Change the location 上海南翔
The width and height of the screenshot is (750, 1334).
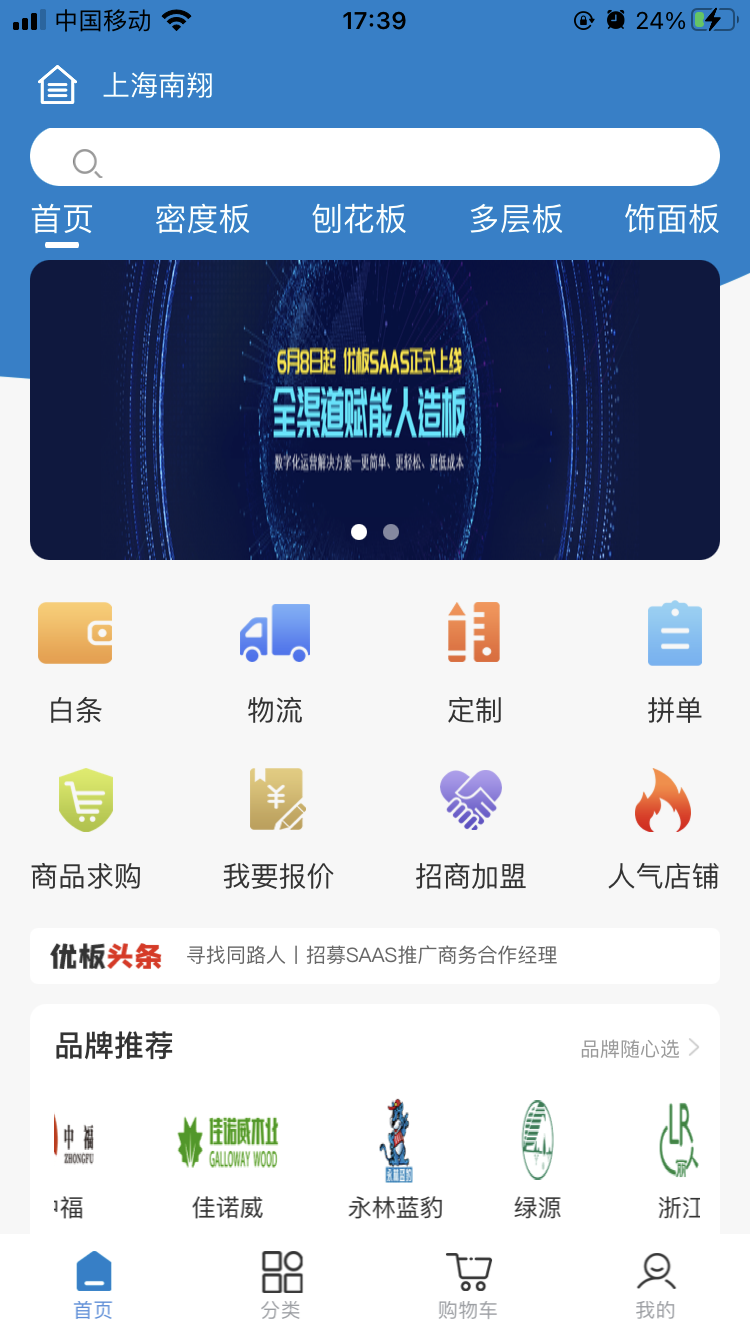click(x=158, y=86)
